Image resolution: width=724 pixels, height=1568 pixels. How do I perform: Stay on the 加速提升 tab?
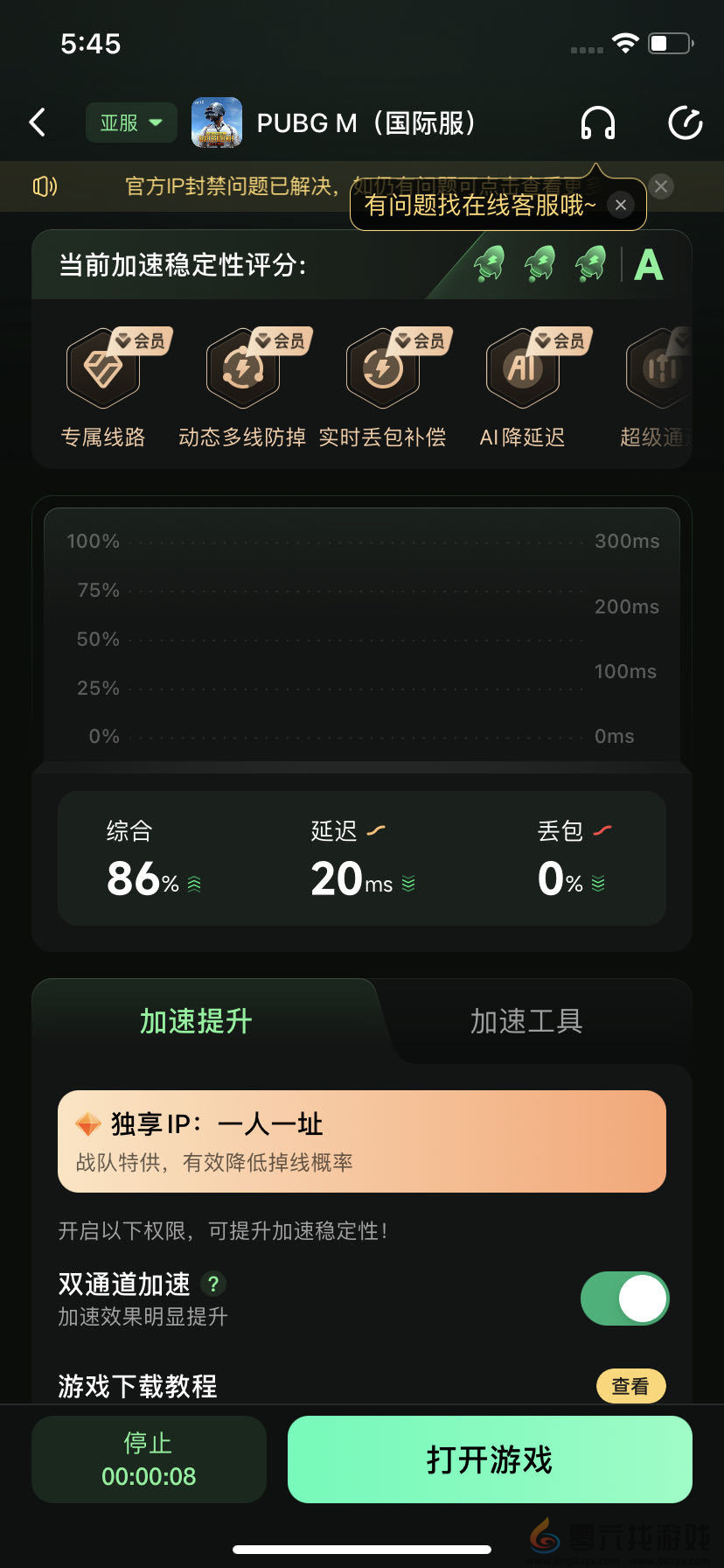195,1020
